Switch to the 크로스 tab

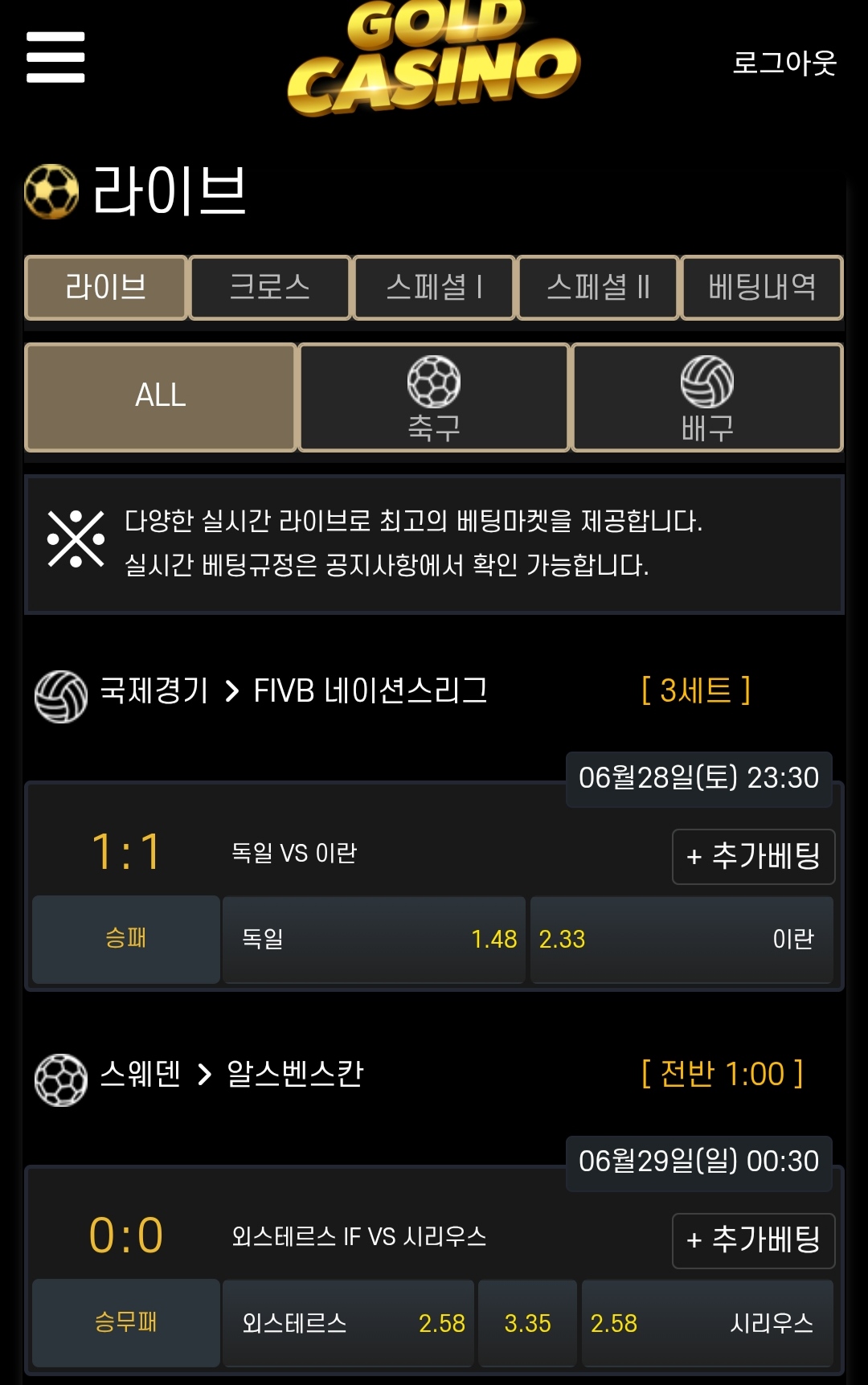tap(270, 288)
